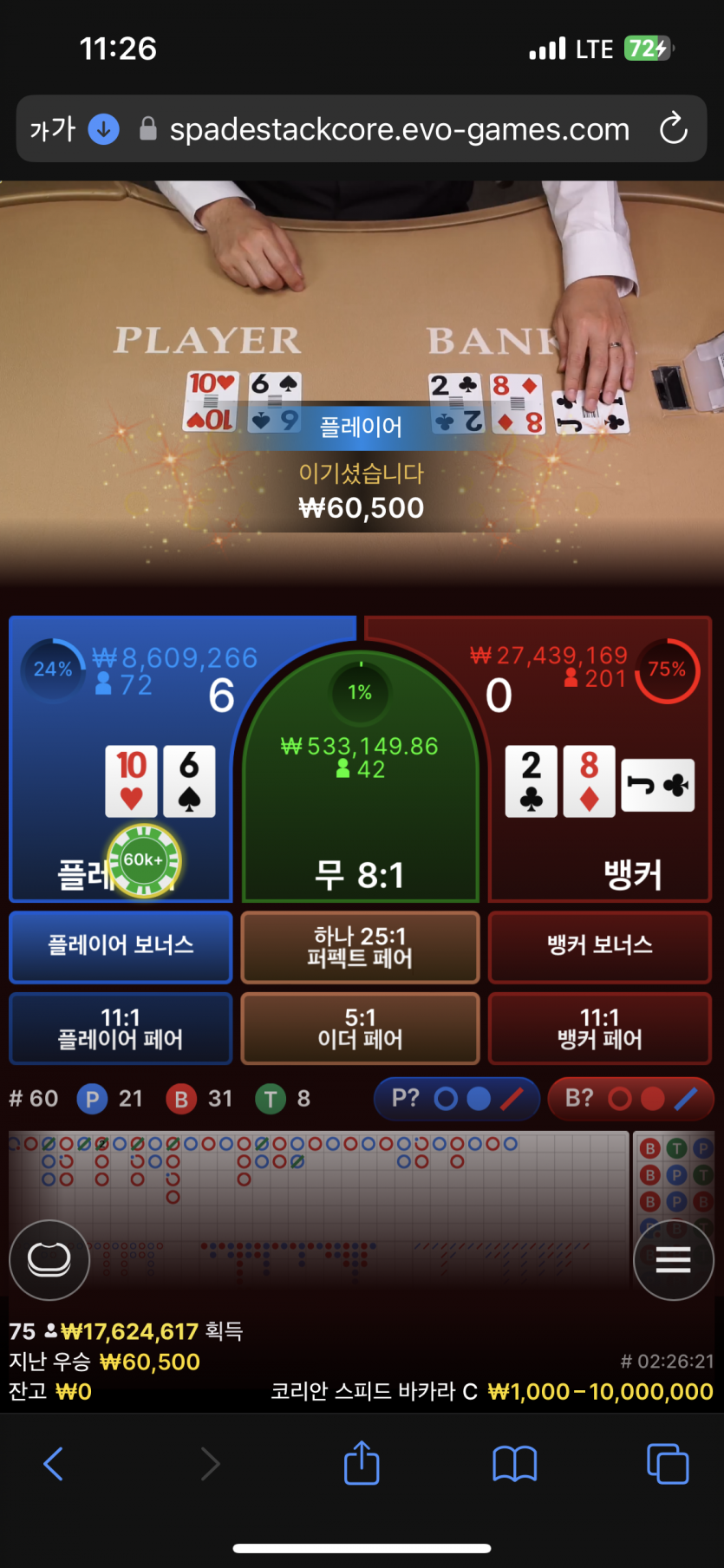This screenshot has width=724, height=1568.
Task: Open the chat bubble button
Action: point(49,1259)
